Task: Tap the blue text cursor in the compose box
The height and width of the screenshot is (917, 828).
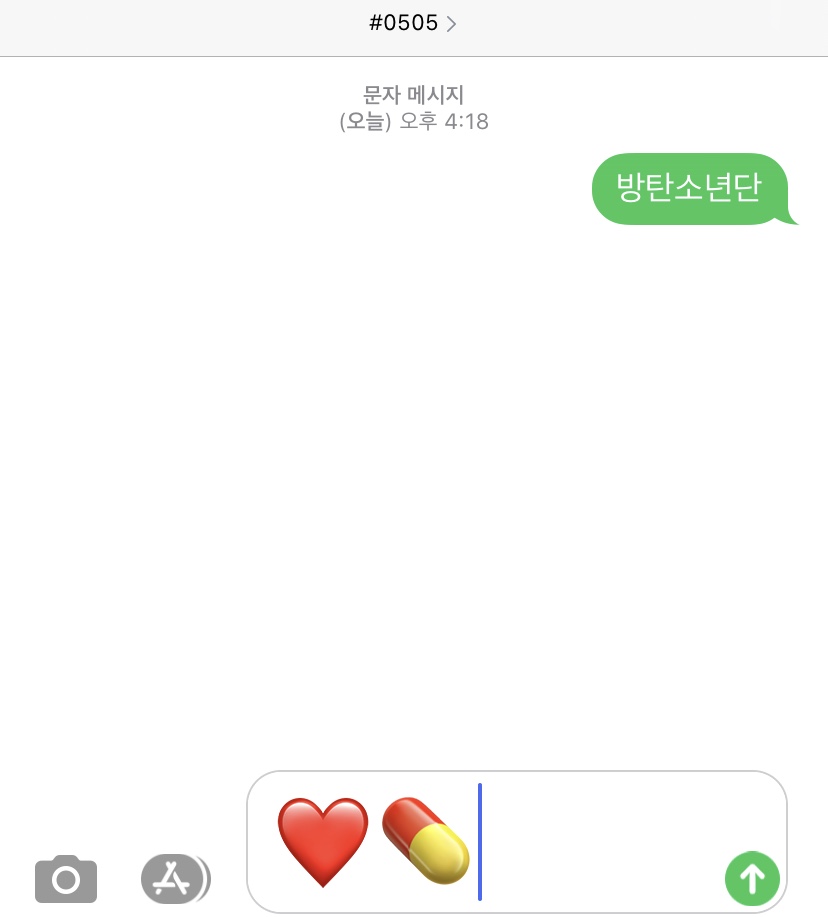Action: point(481,843)
